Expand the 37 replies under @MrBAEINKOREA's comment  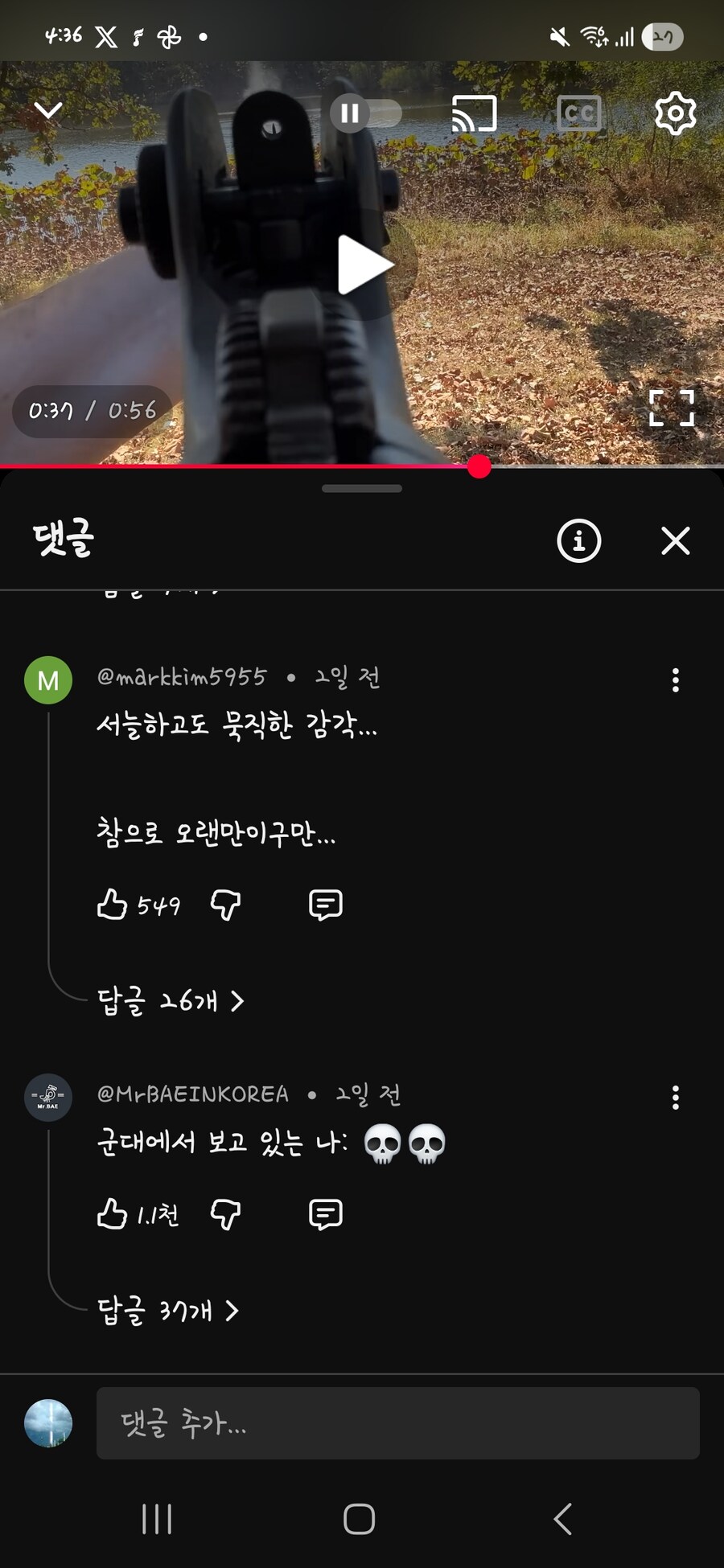[168, 1311]
